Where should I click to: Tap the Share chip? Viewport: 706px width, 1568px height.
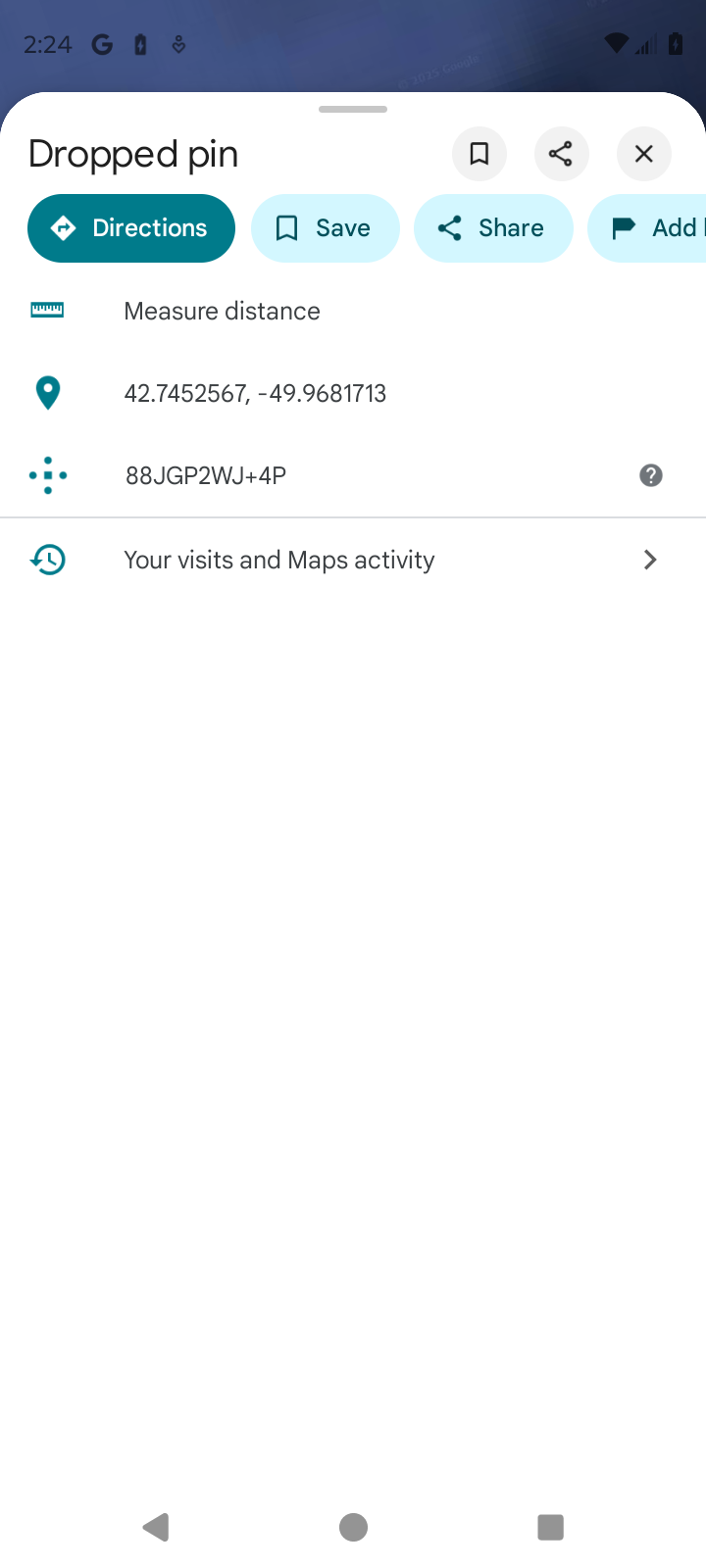tap(493, 228)
